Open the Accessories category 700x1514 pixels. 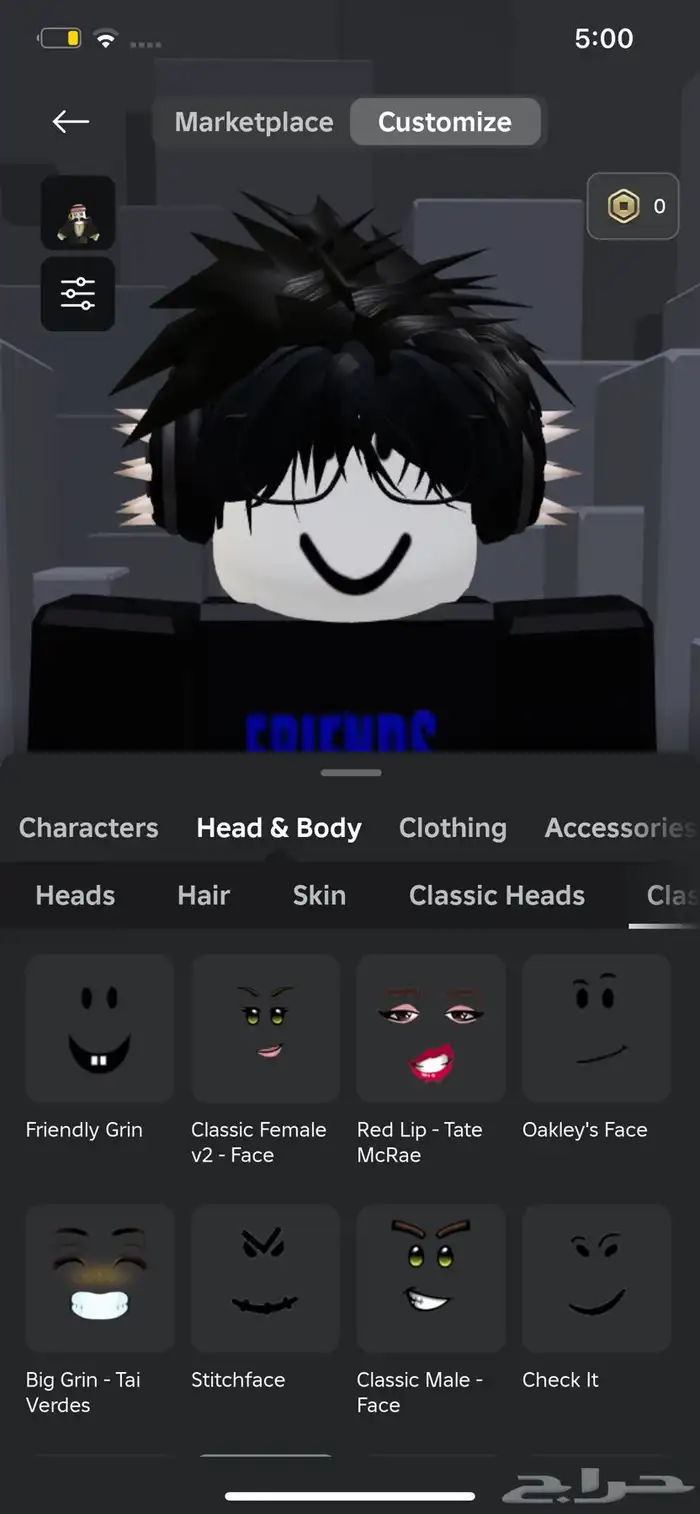pyautogui.click(x=618, y=828)
